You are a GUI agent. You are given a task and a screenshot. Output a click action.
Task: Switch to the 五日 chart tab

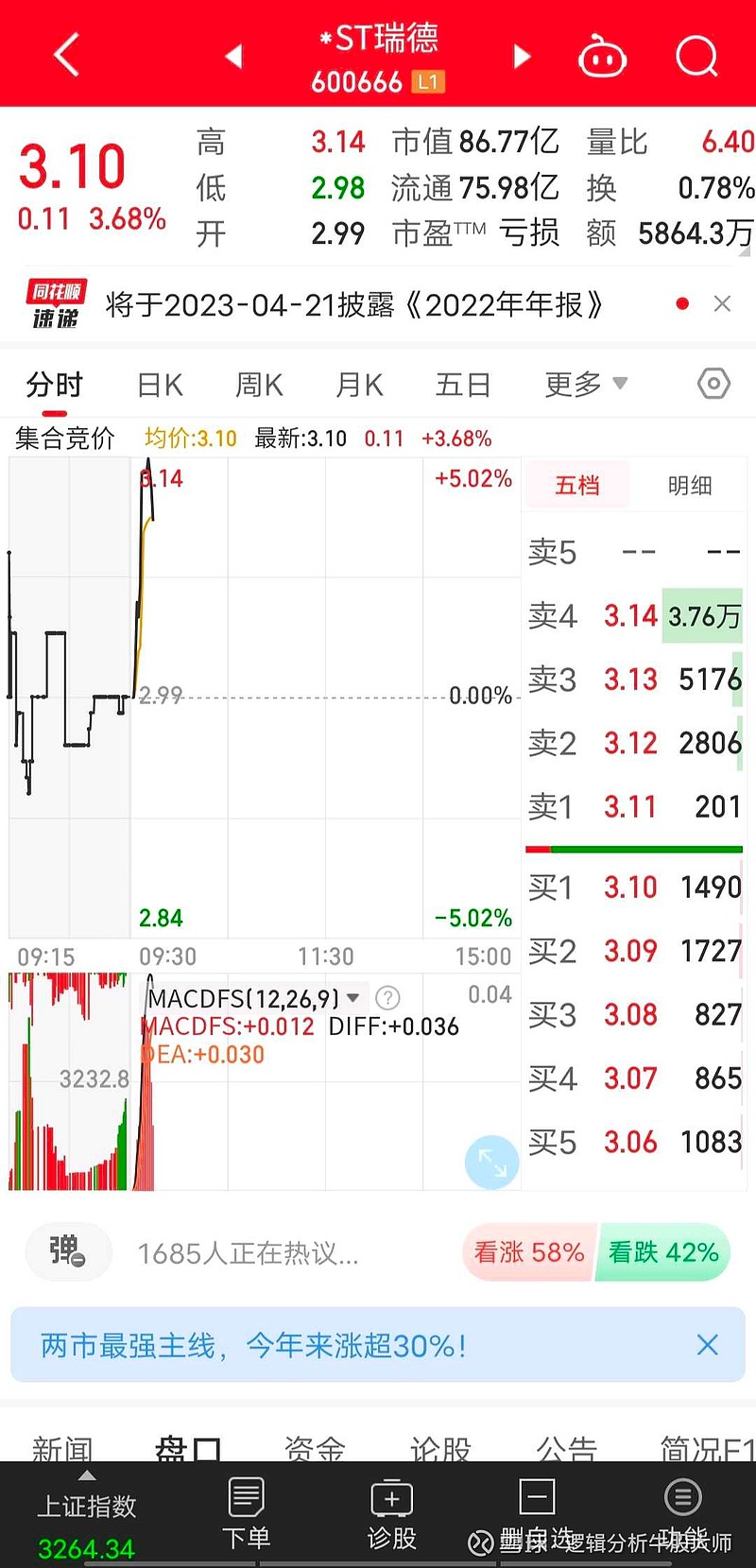coord(463,385)
